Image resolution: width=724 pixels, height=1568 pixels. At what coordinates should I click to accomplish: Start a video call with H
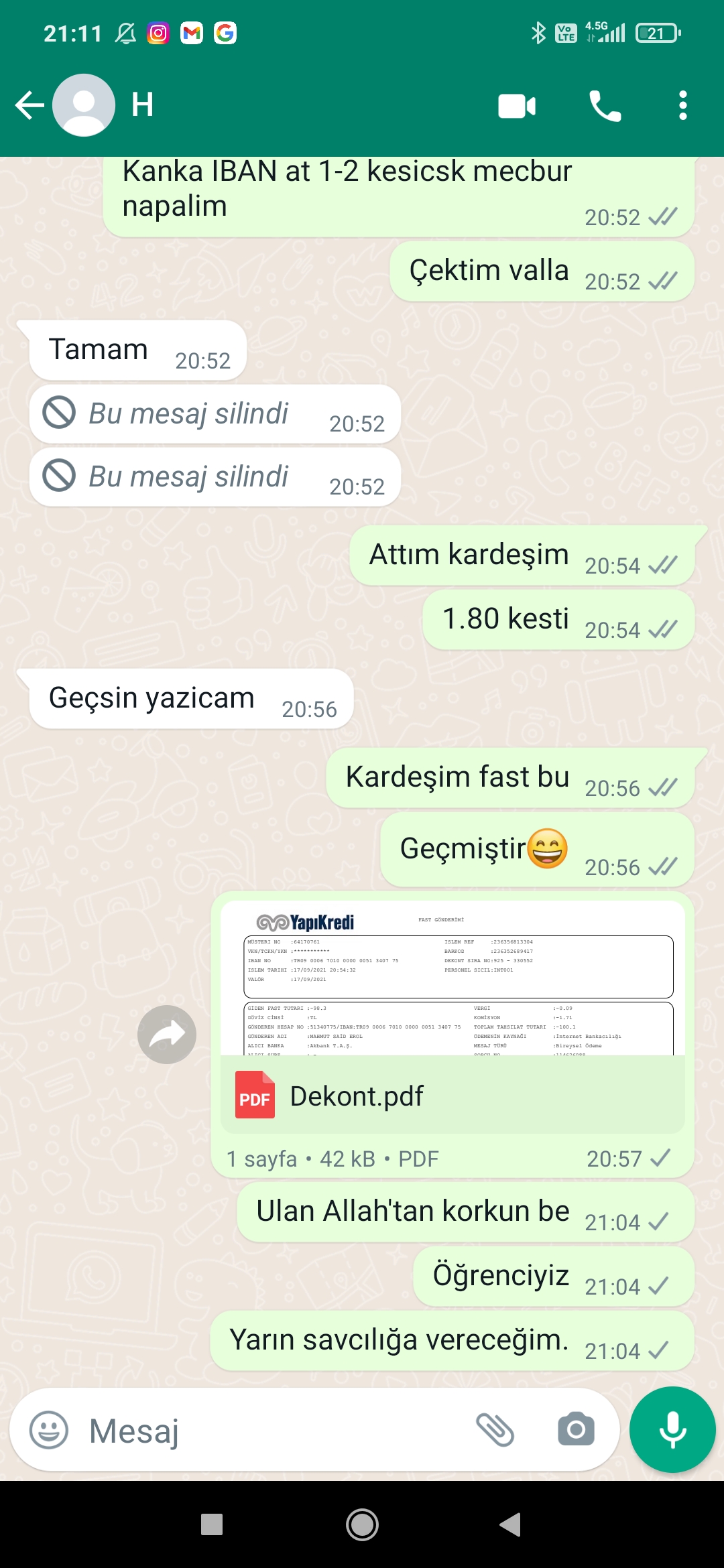point(517,106)
